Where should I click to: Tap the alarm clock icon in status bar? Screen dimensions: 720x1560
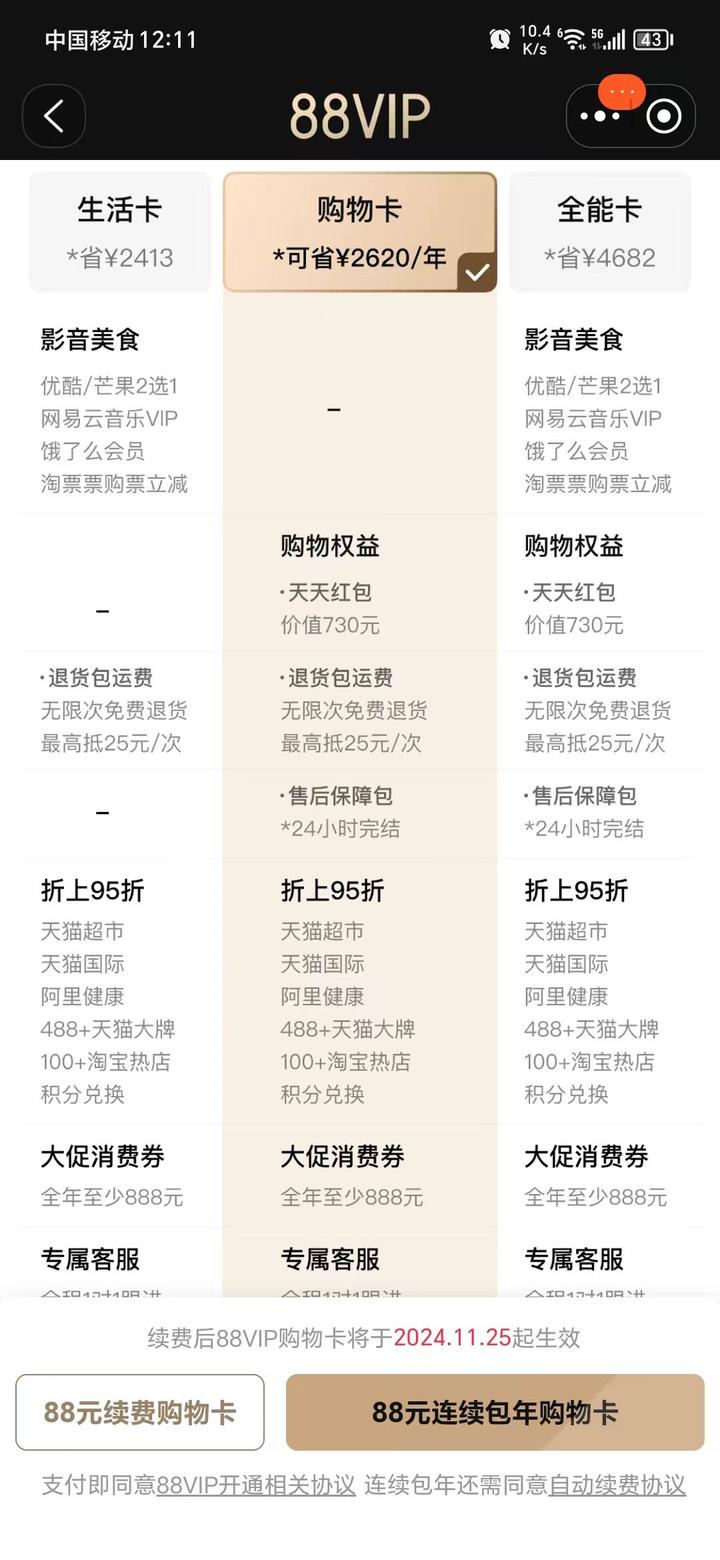pos(499,38)
